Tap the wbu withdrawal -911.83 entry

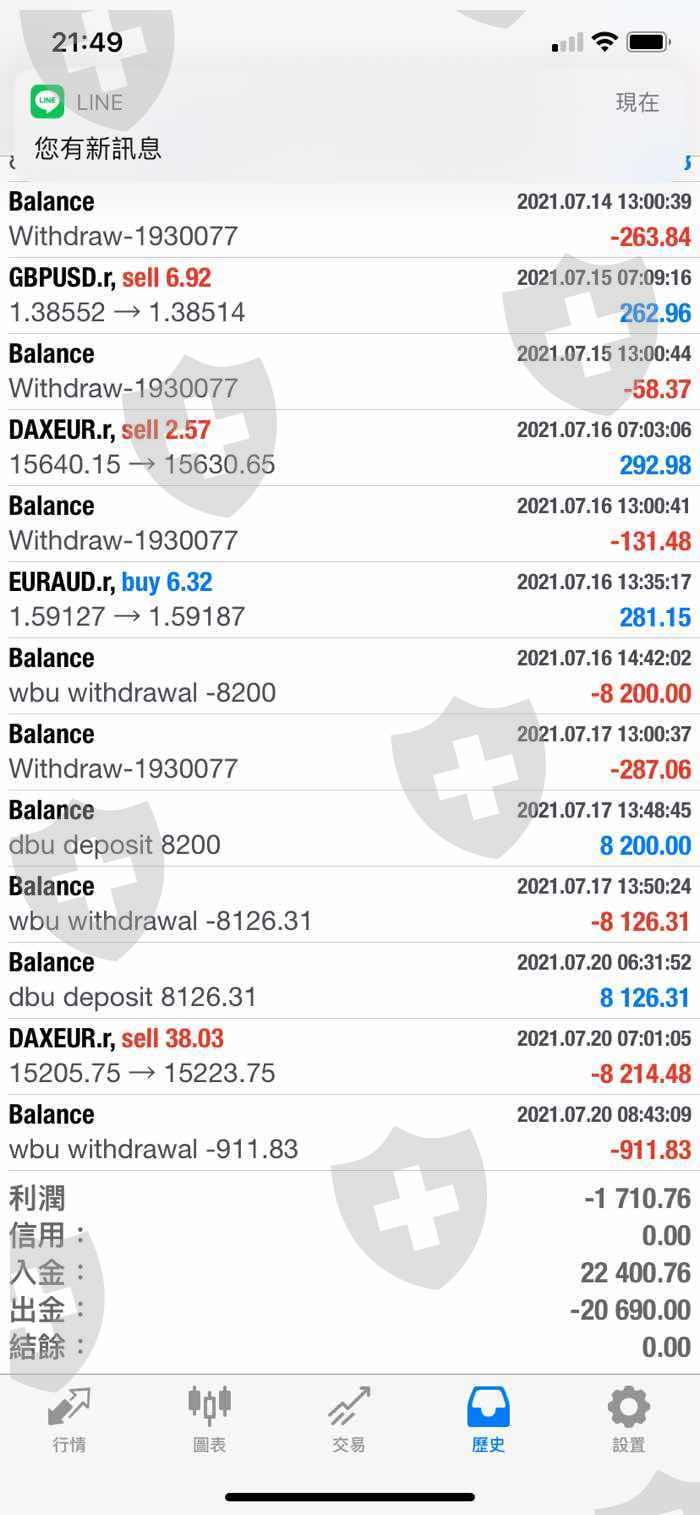coord(350,1132)
